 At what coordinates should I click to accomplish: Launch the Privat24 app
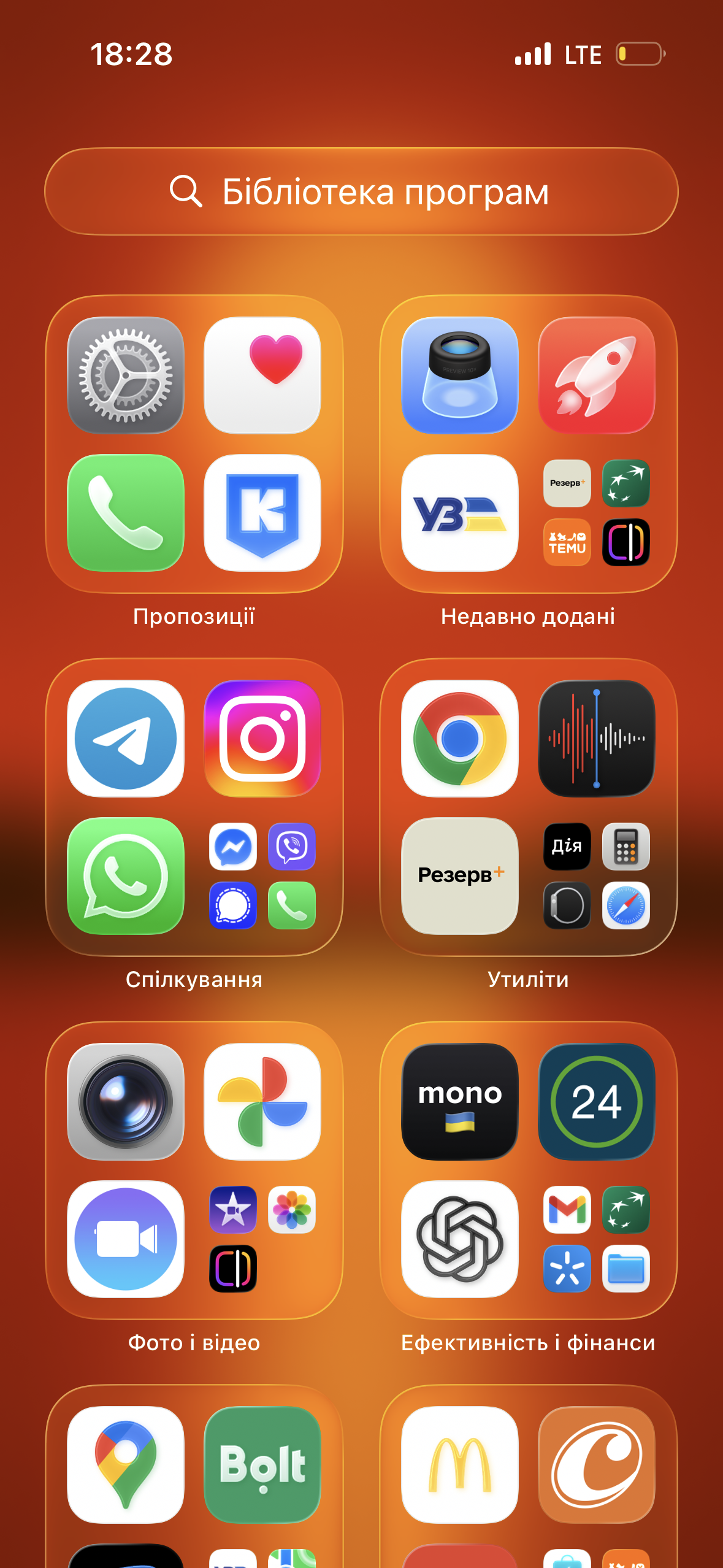tap(596, 1102)
